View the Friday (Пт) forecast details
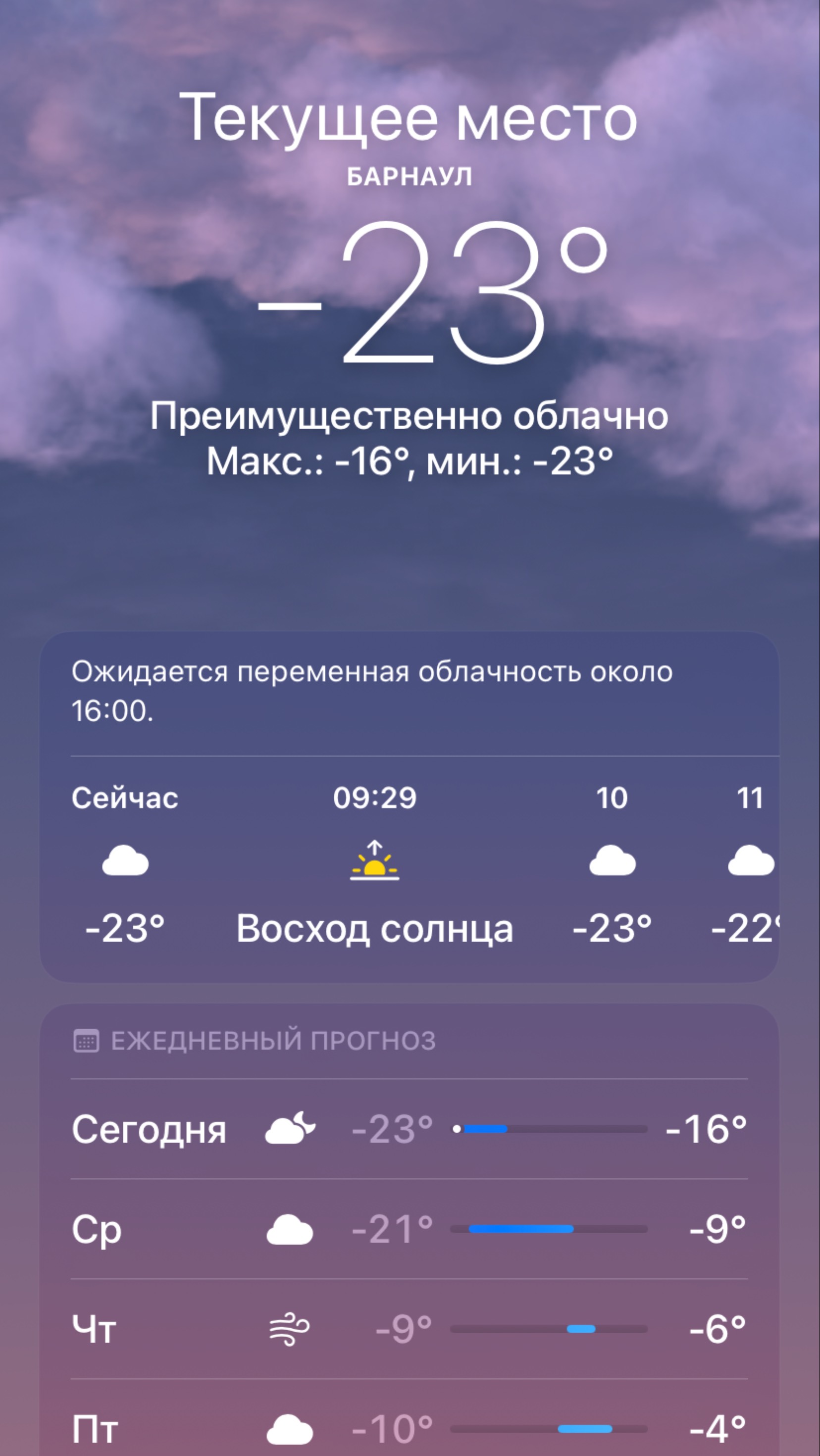The image size is (820, 1456). (x=409, y=1428)
